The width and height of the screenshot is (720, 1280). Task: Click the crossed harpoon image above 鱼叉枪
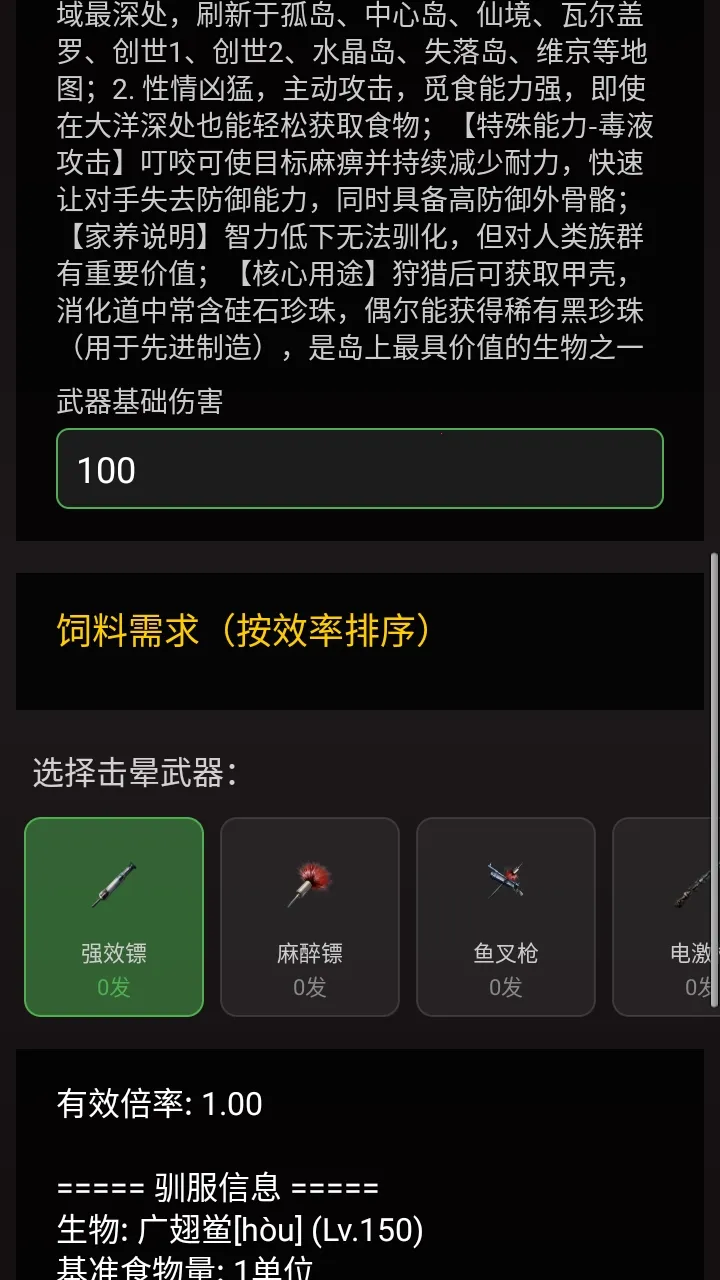pos(506,880)
